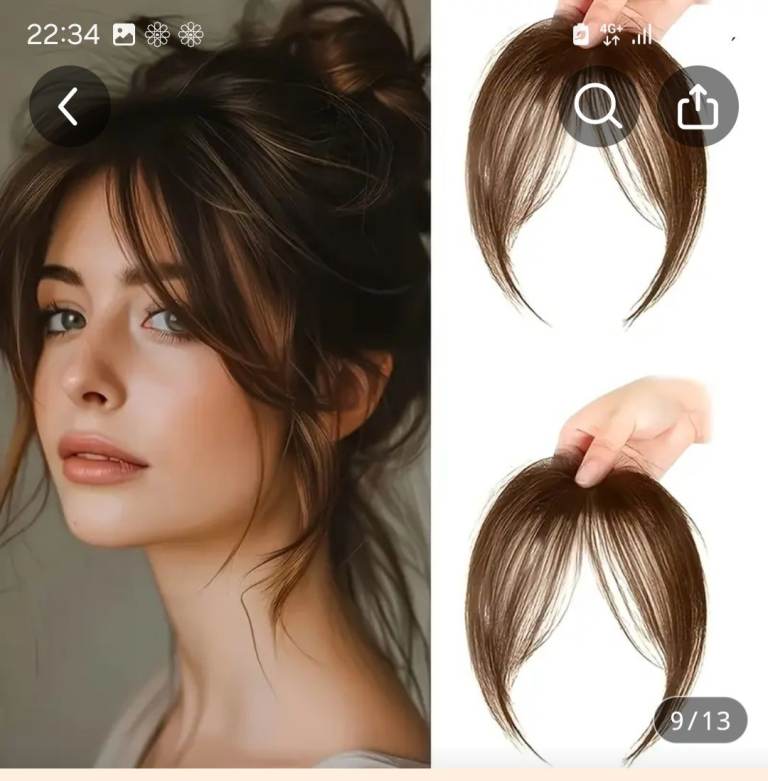
Task: Tap the first flower notification icon
Action: pyautogui.click(x=160, y=34)
